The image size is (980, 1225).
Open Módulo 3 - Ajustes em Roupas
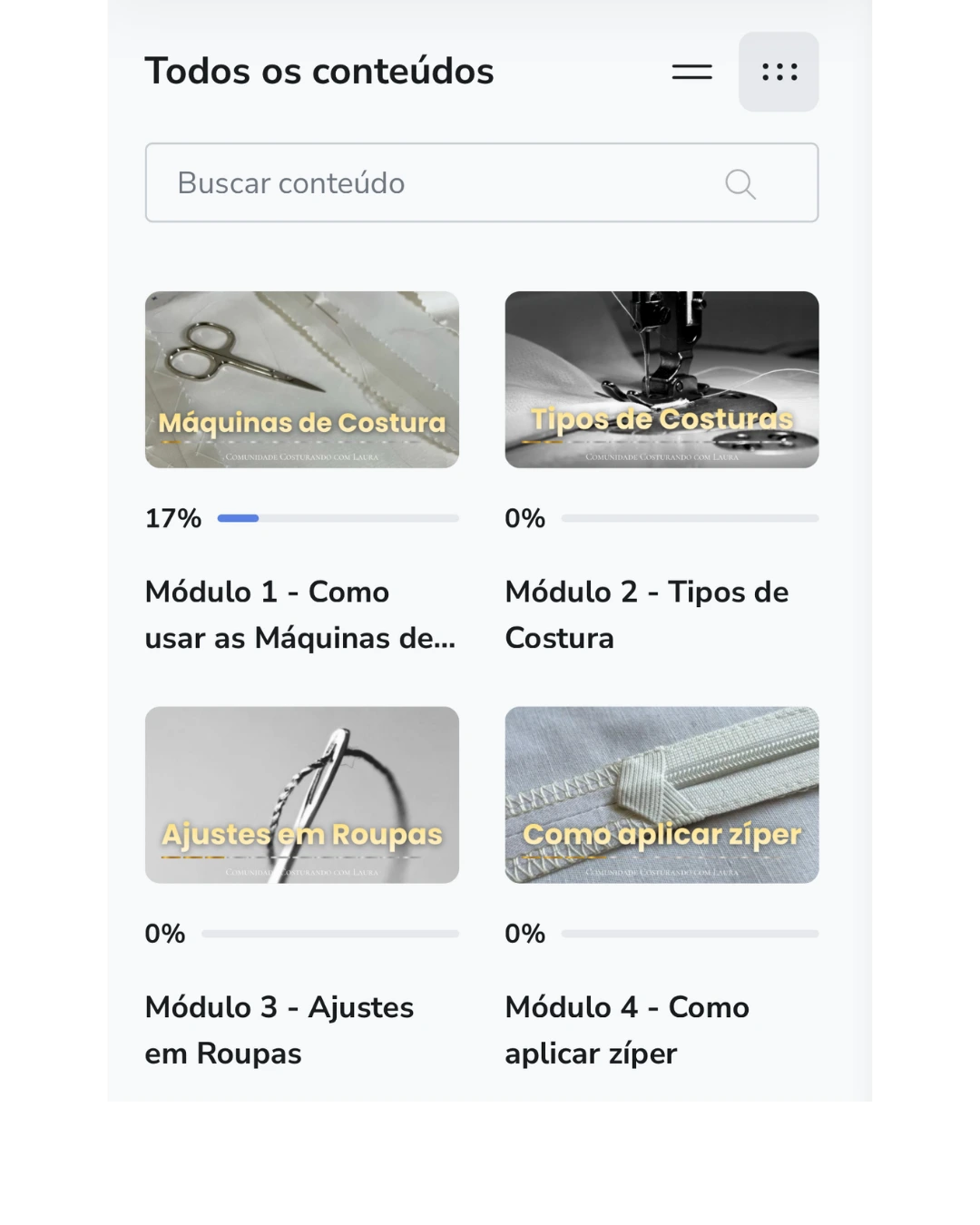[x=279, y=1029]
